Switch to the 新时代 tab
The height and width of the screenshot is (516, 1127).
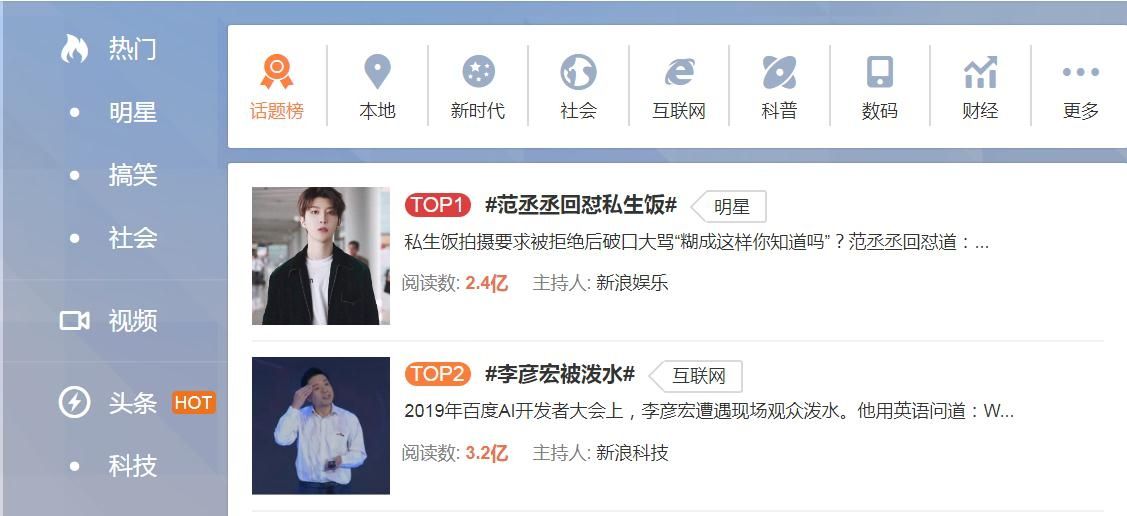point(477,87)
